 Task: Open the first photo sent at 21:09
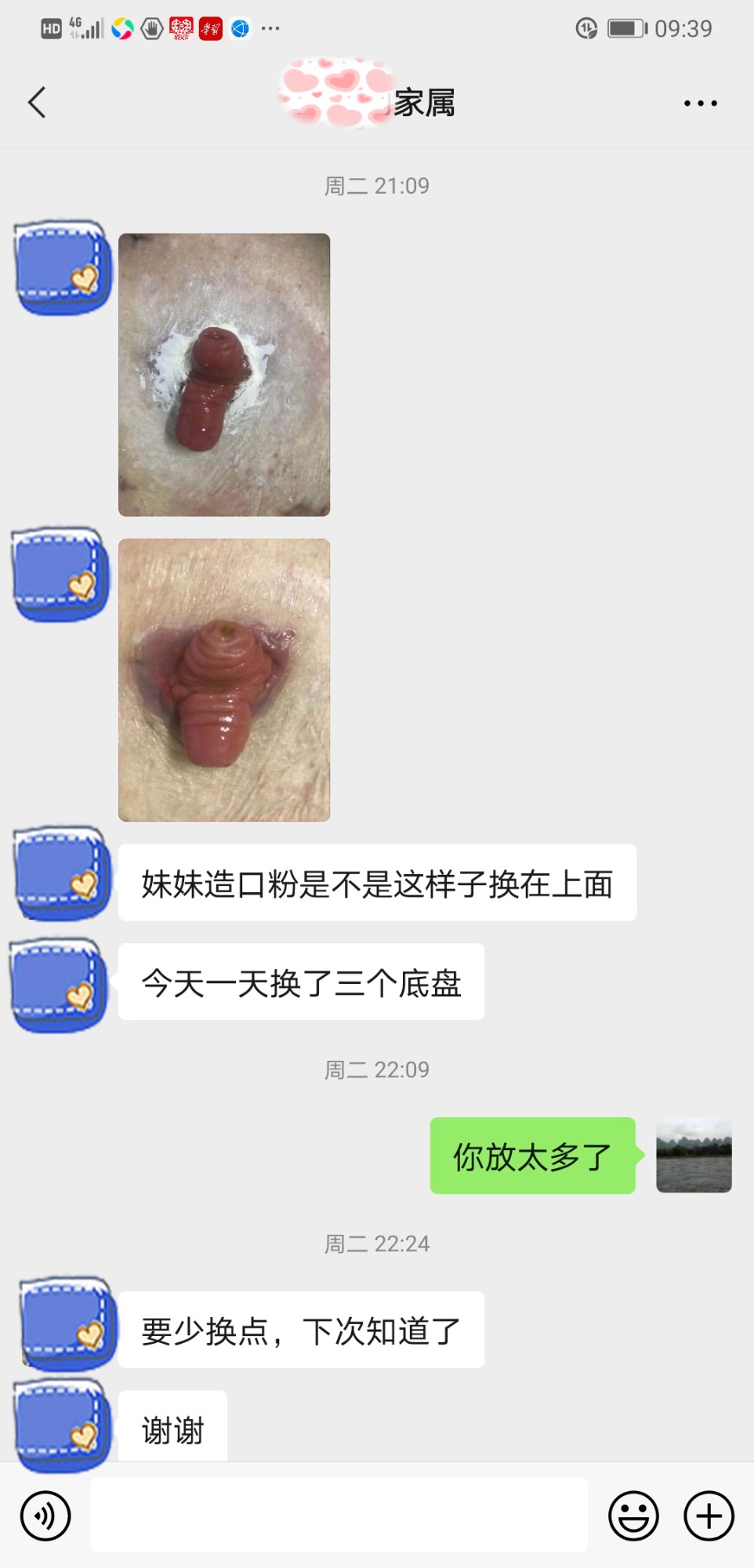pyautogui.click(x=224, y=375)
